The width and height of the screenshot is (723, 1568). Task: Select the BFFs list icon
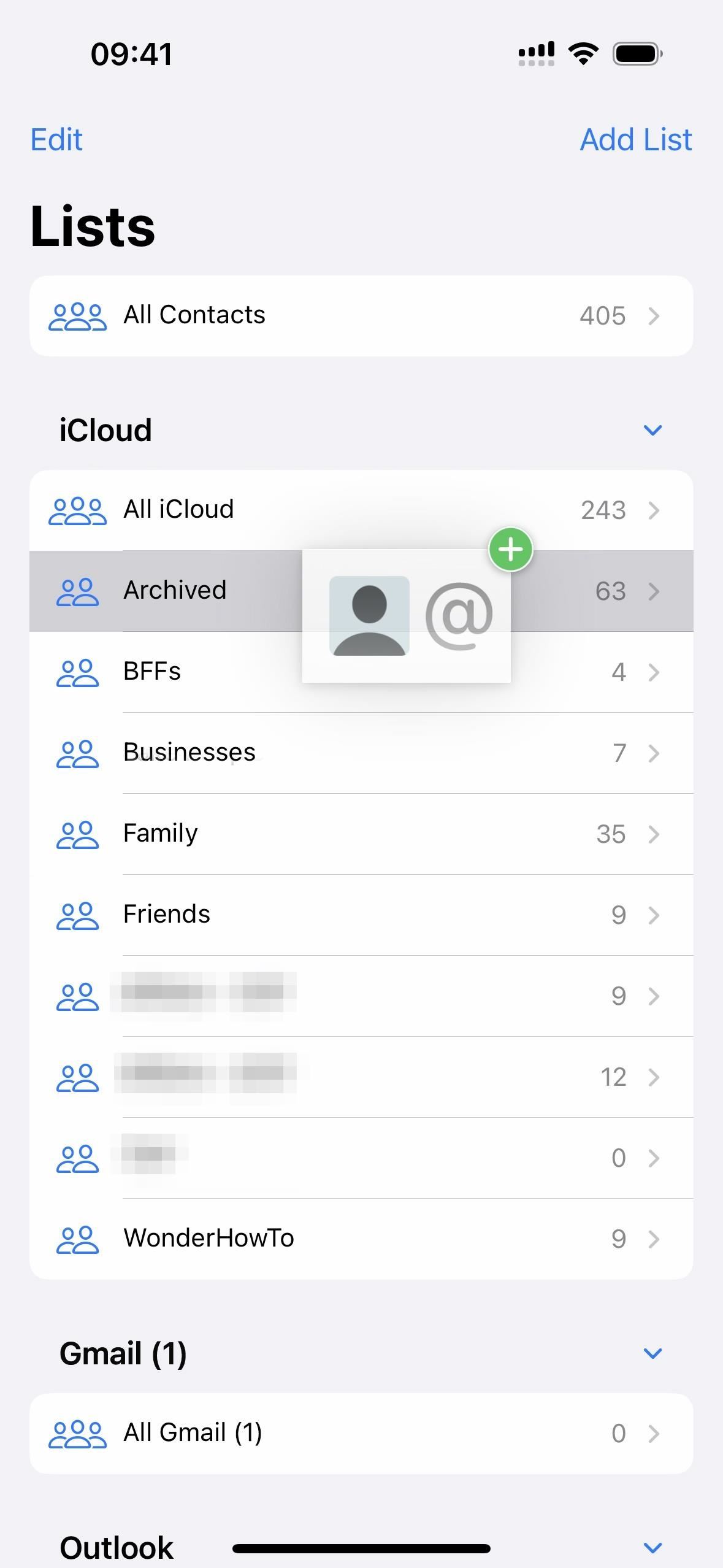(78, 672)
